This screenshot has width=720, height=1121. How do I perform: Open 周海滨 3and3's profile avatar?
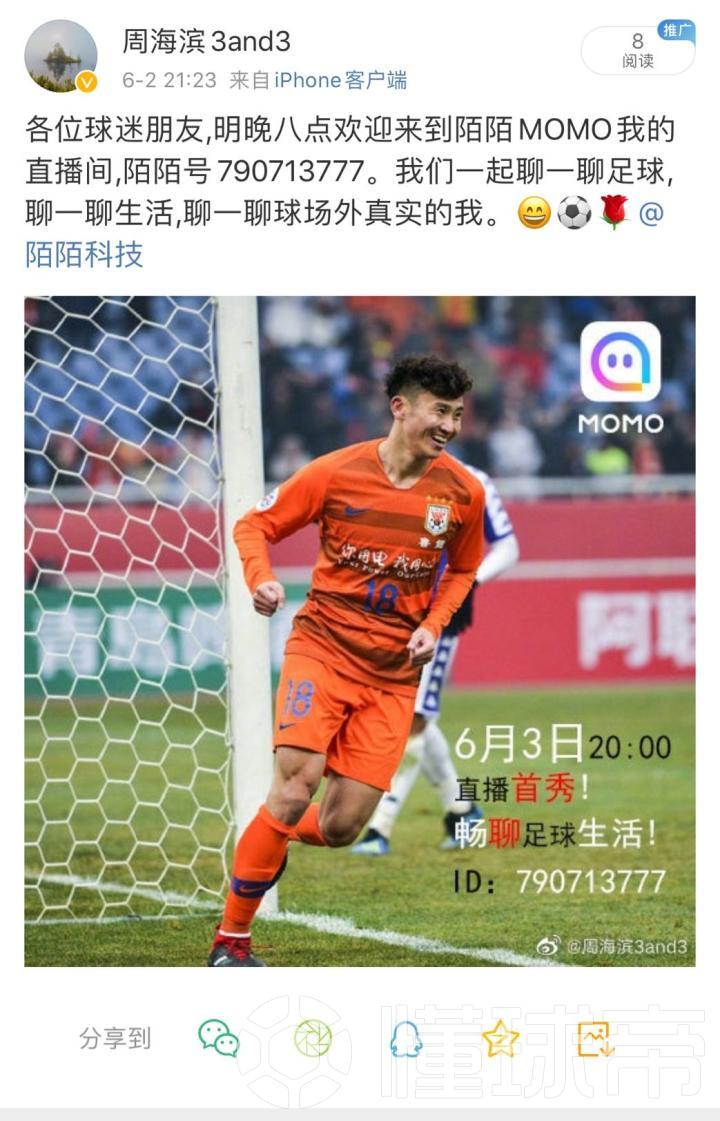pos(61,56)
